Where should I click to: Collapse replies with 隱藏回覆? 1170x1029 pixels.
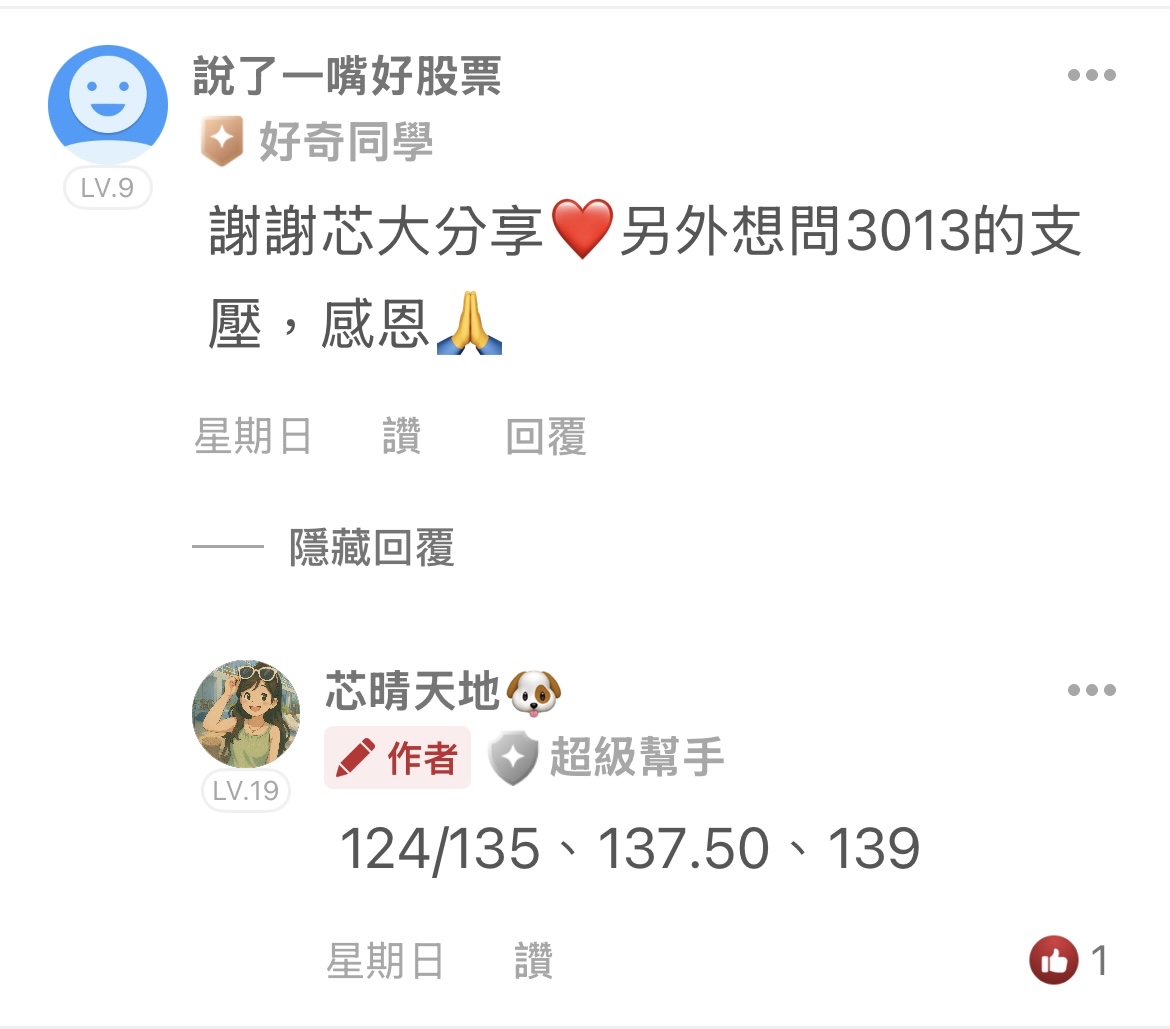pos(372,547)
